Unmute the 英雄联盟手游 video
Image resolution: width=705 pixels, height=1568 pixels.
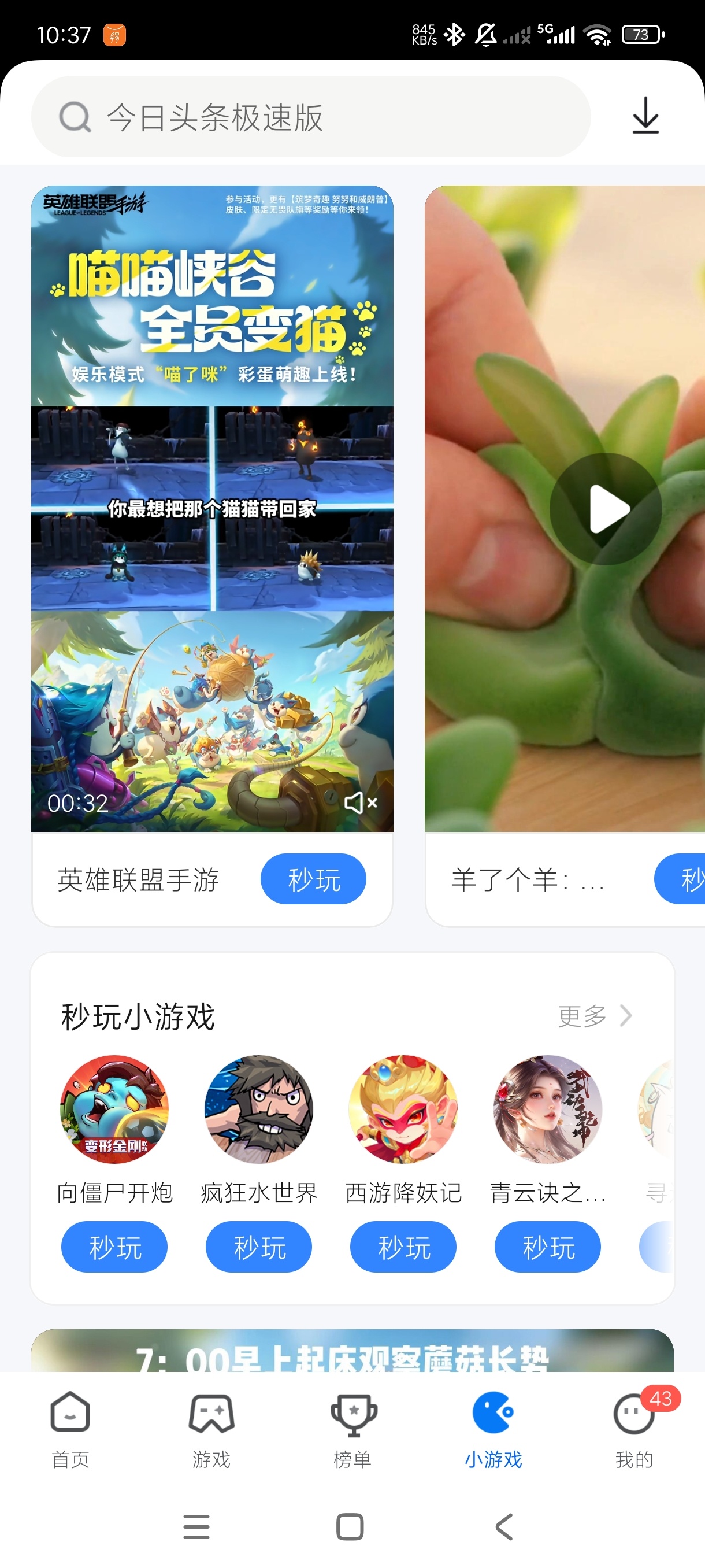(x=361, y=803)
